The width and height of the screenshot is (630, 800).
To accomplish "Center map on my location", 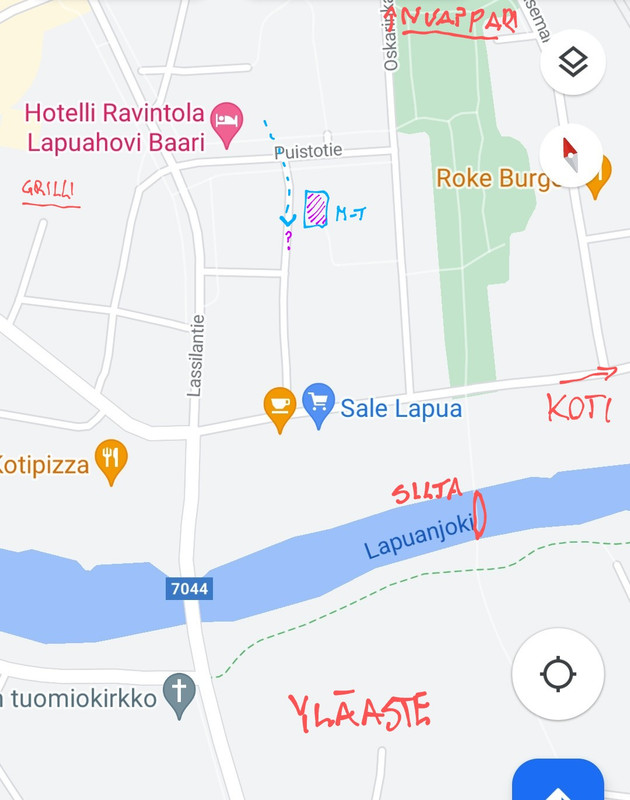I will (x=557, y=674).
